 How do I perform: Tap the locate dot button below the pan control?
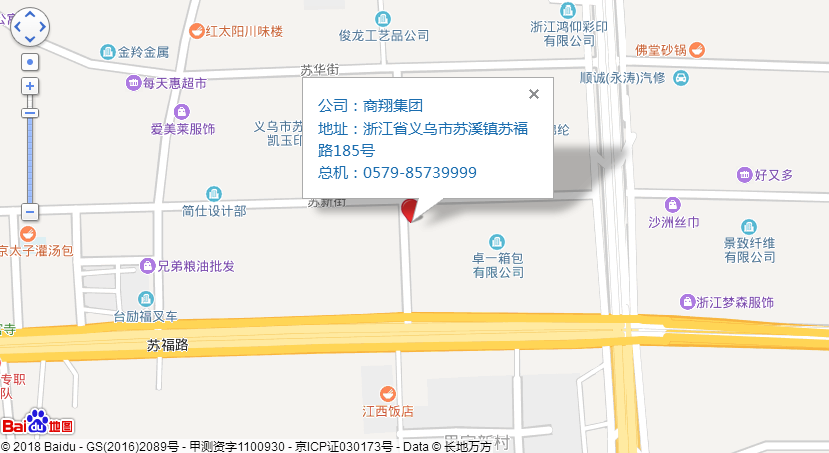click(x=30, y=62)
